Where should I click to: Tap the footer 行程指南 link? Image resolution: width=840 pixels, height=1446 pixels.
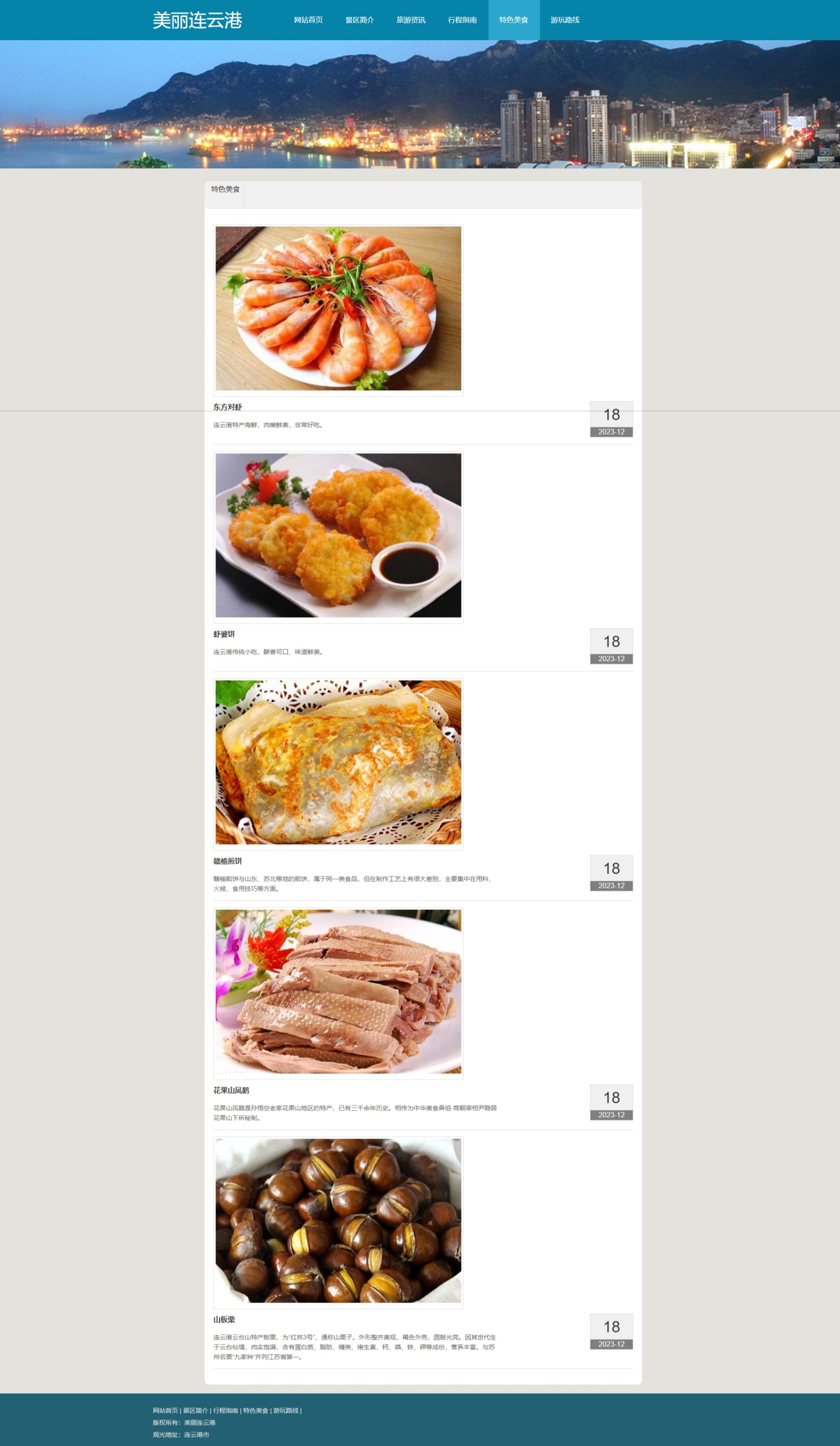coord(225,1411)
